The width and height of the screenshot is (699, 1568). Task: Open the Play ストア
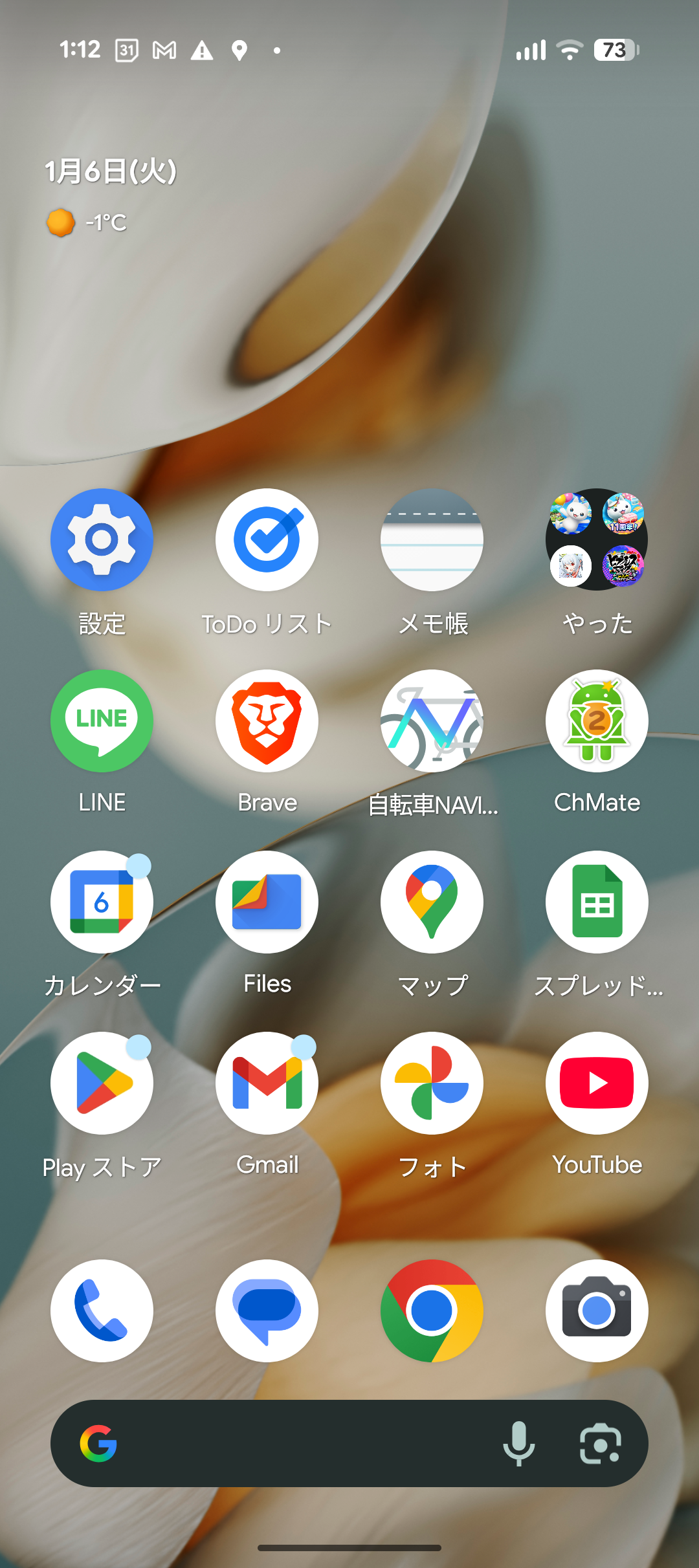coord(102,1083)
